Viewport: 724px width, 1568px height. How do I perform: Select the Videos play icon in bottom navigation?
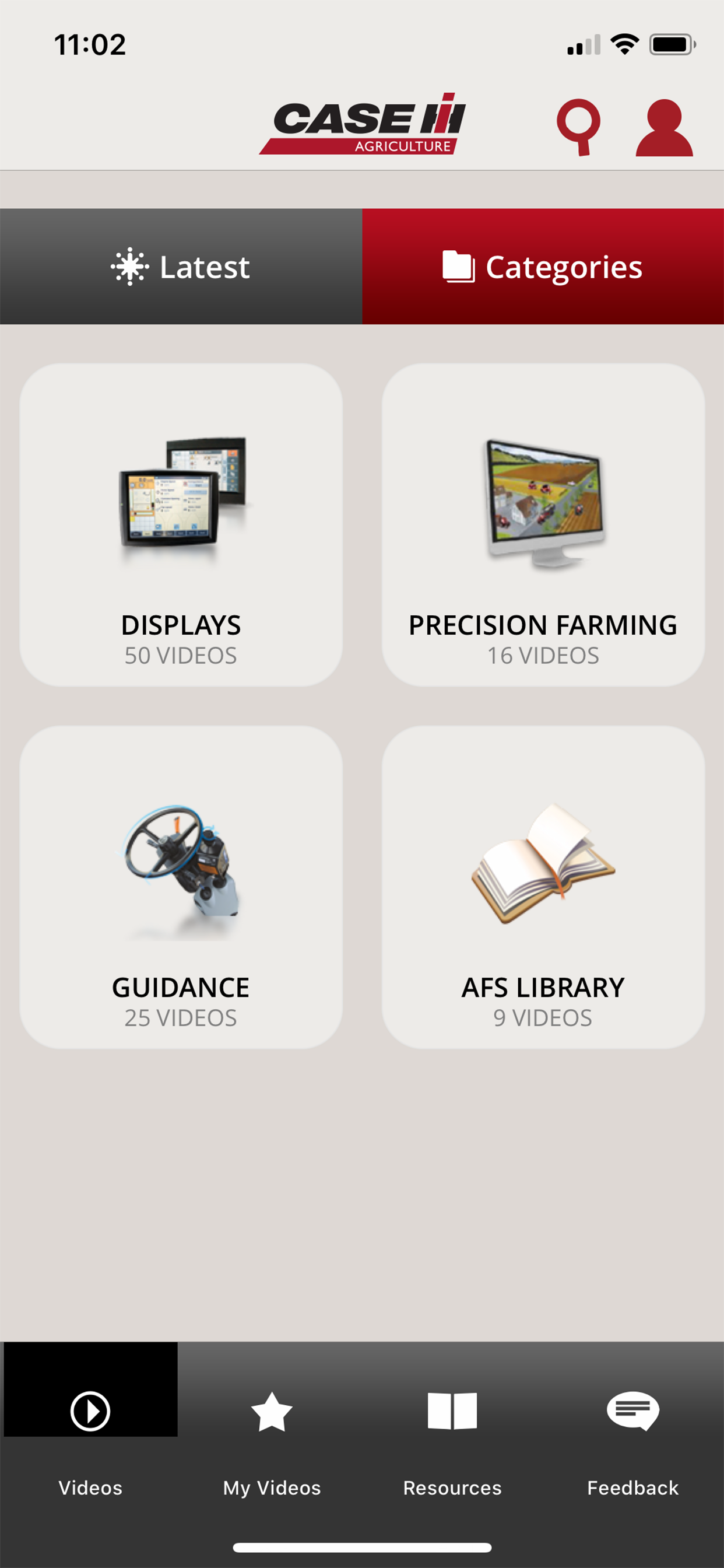(90, 1412)
